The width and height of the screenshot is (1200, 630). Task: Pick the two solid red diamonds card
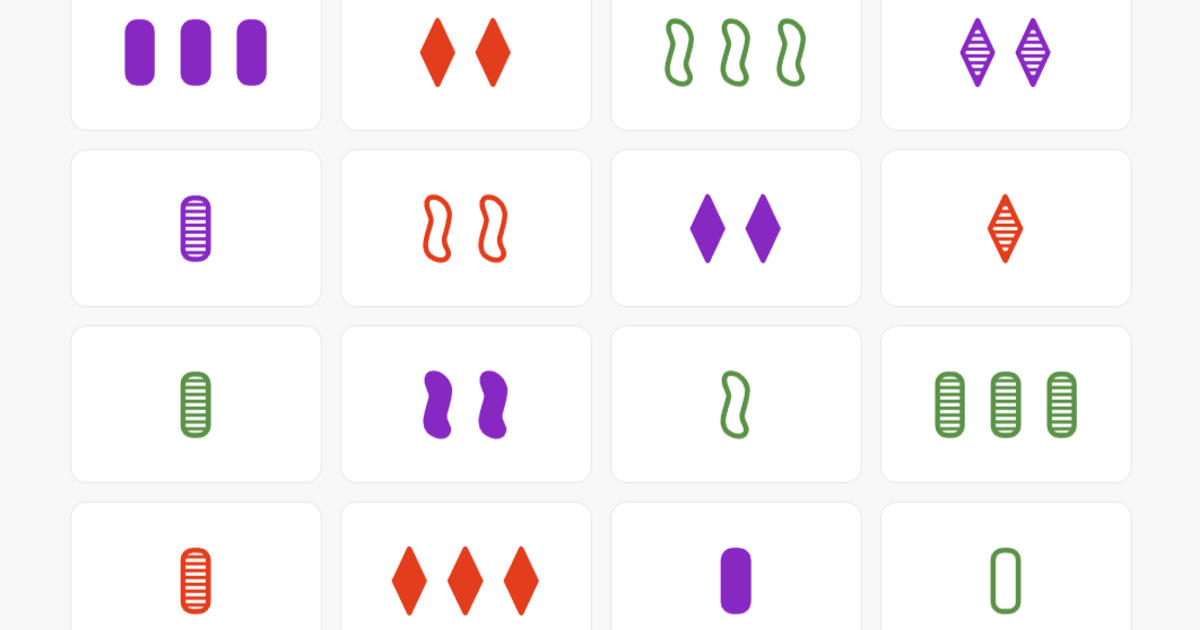point(466,53)
